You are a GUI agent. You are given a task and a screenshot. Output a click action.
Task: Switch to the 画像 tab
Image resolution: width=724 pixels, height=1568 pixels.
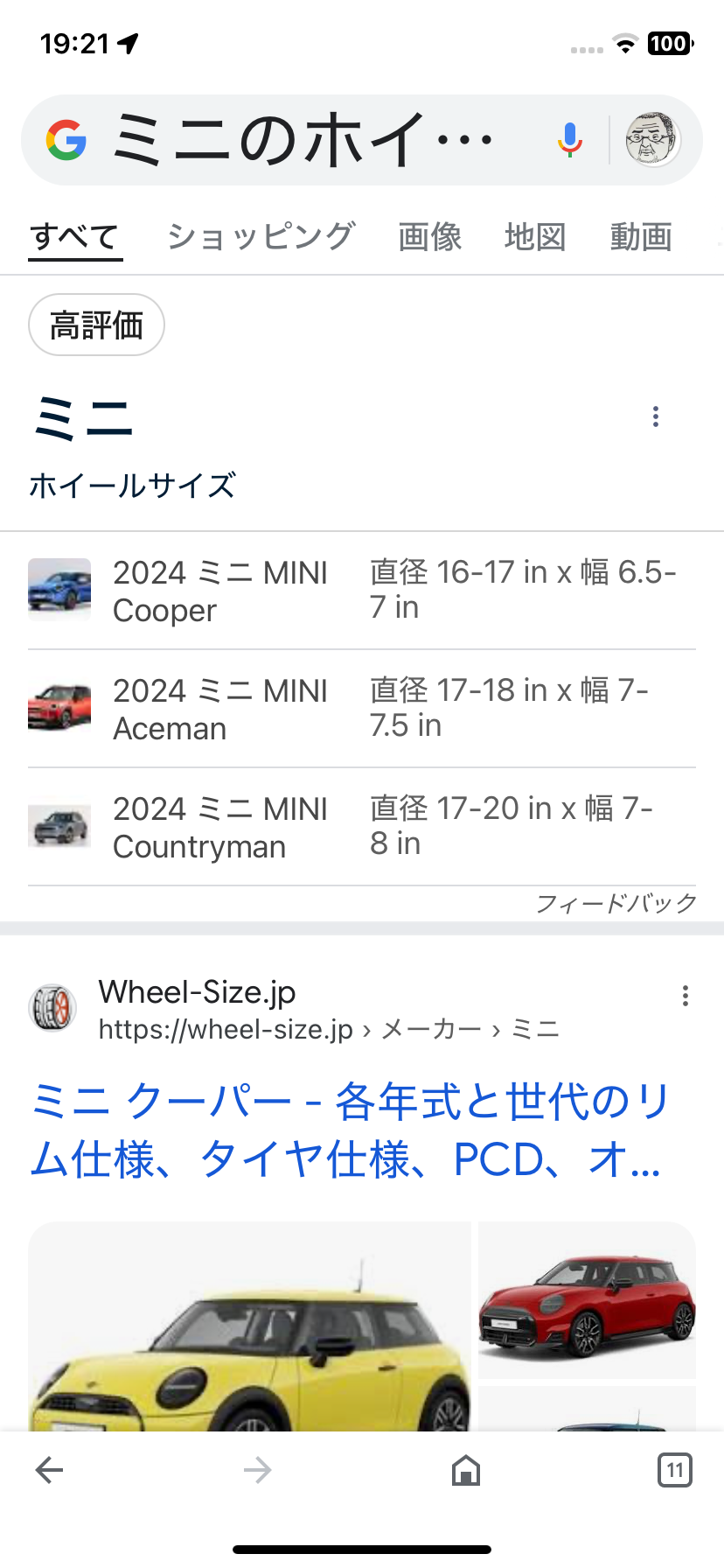429,236
